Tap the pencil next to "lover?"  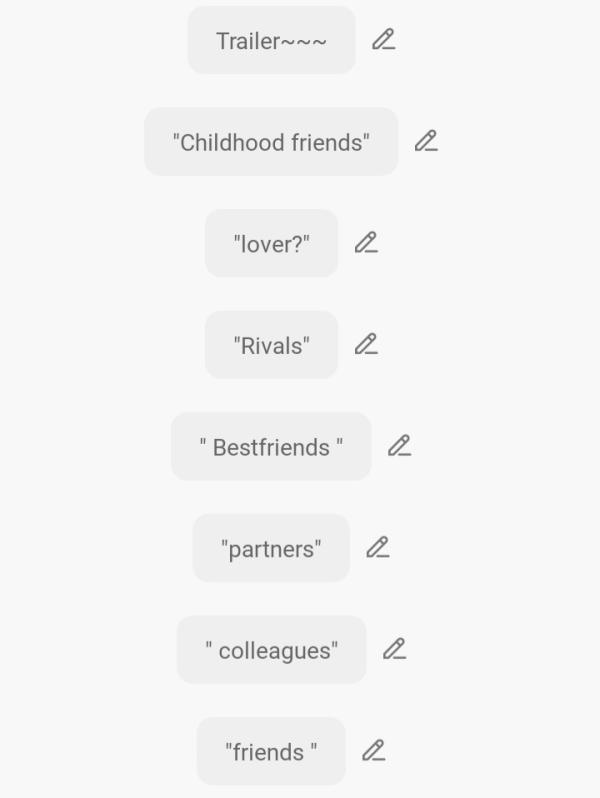click(x=366, y=243)
